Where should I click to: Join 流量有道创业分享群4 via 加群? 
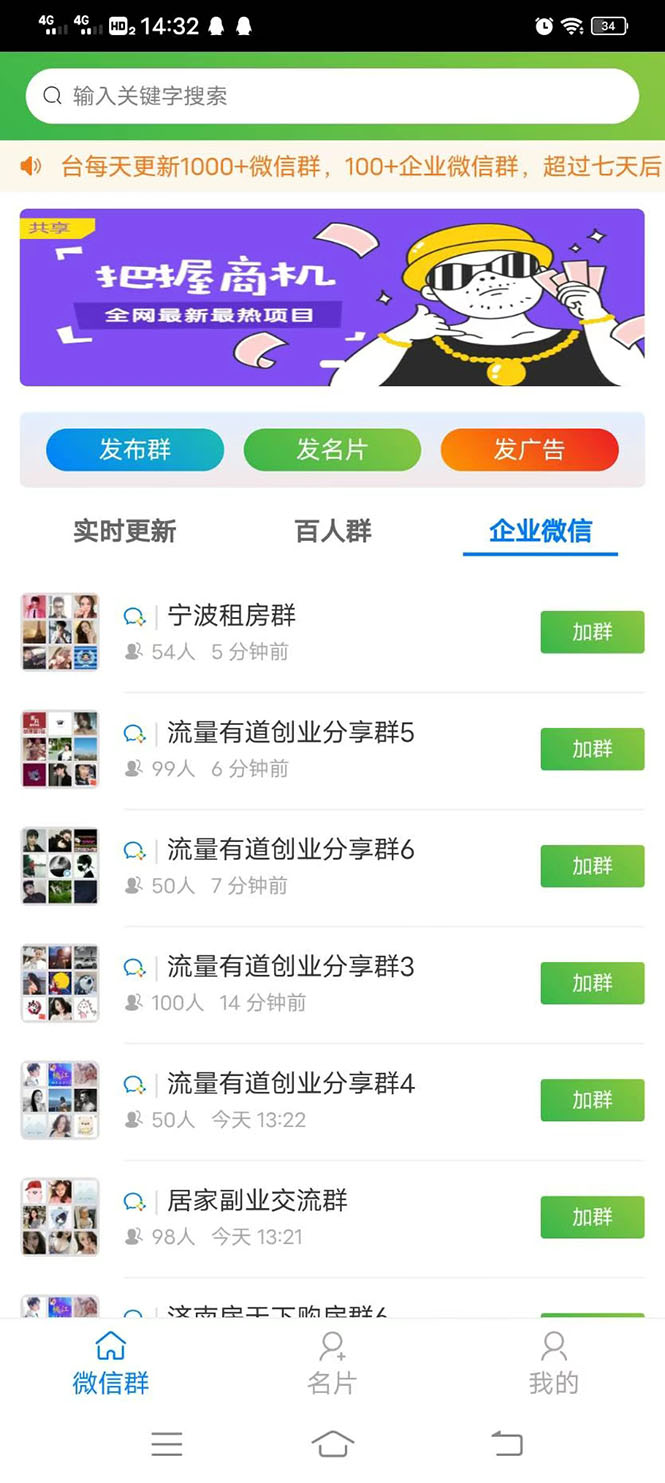coord(592,1100)
